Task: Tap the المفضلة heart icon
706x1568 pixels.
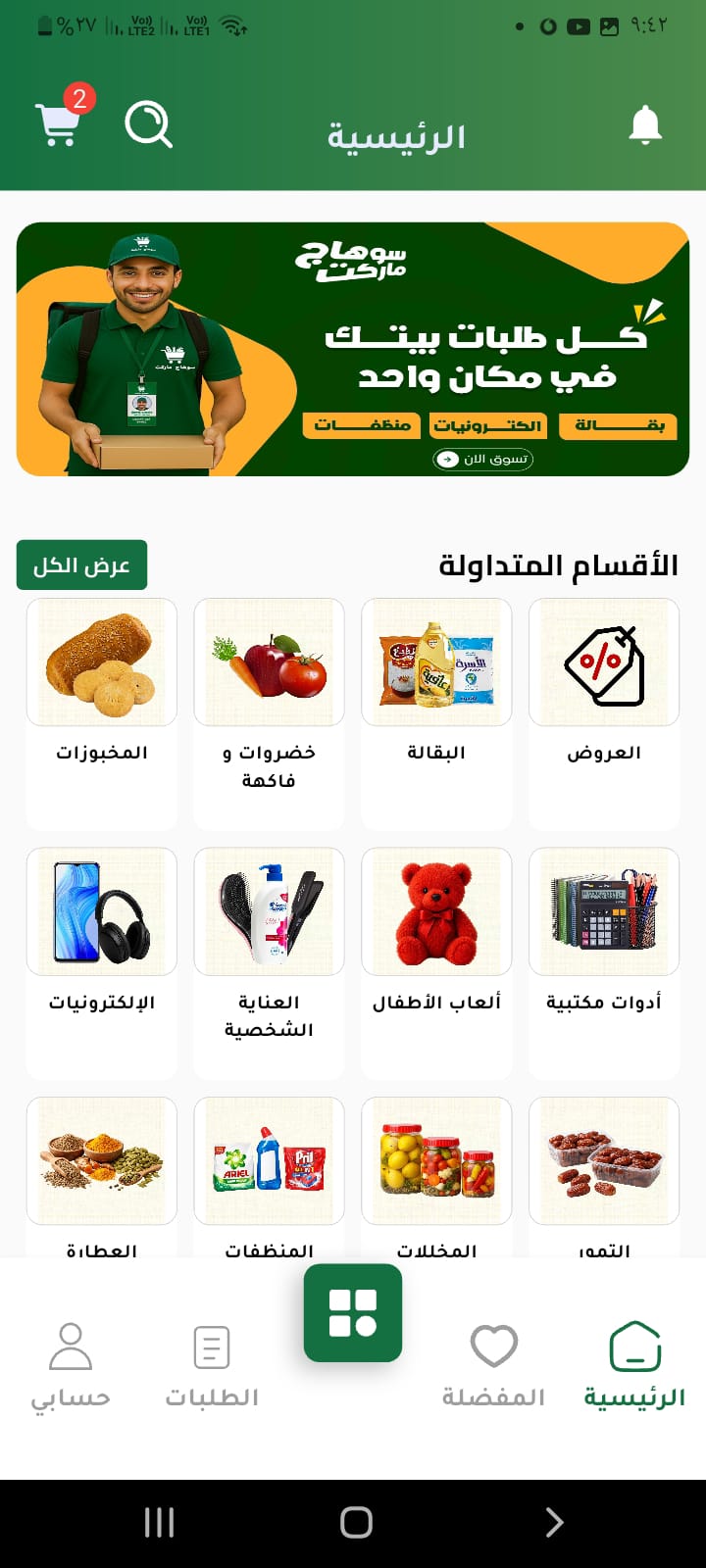Action: coord(494,1346)
